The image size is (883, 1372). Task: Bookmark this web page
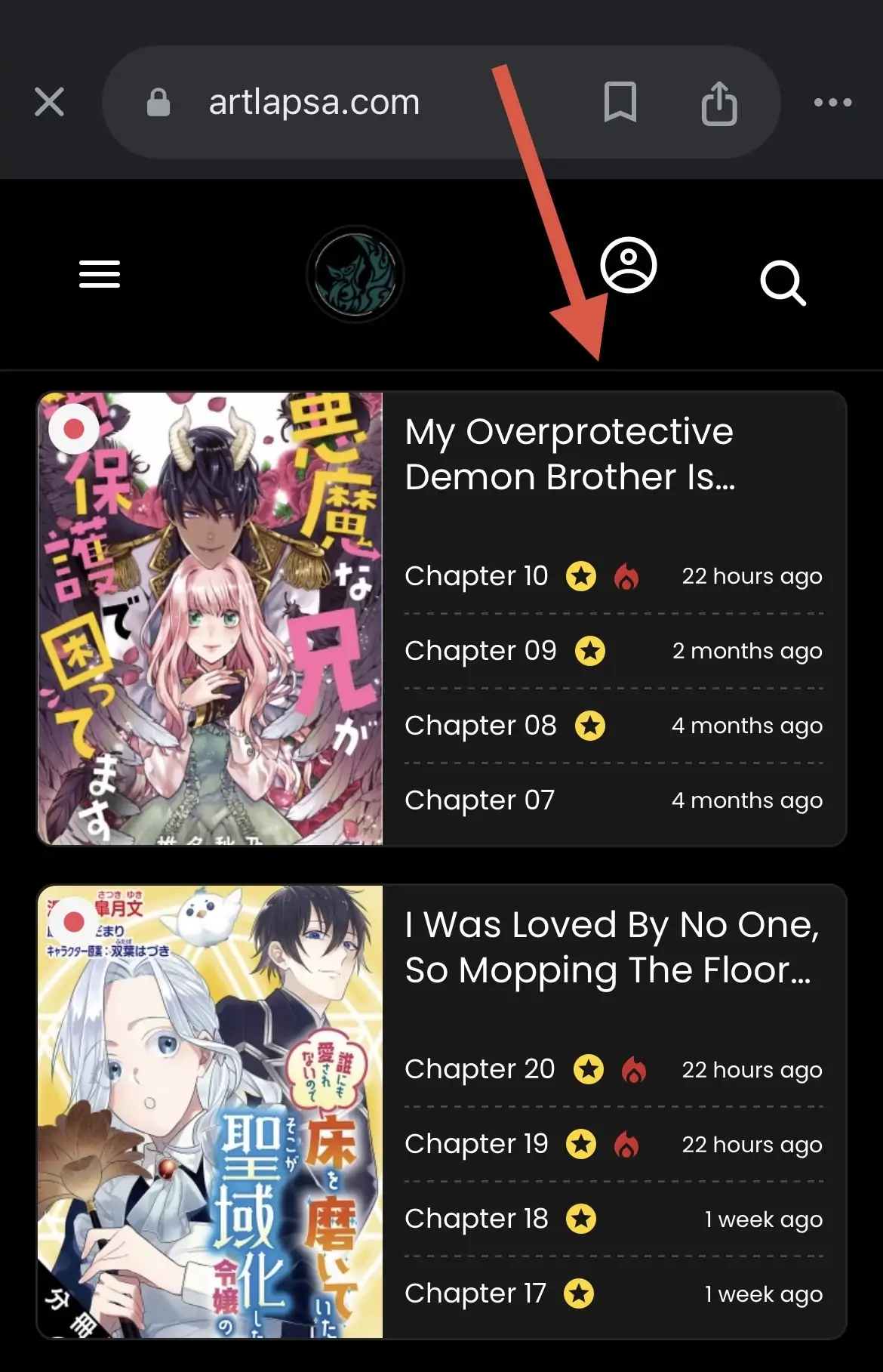pos(620,102)
